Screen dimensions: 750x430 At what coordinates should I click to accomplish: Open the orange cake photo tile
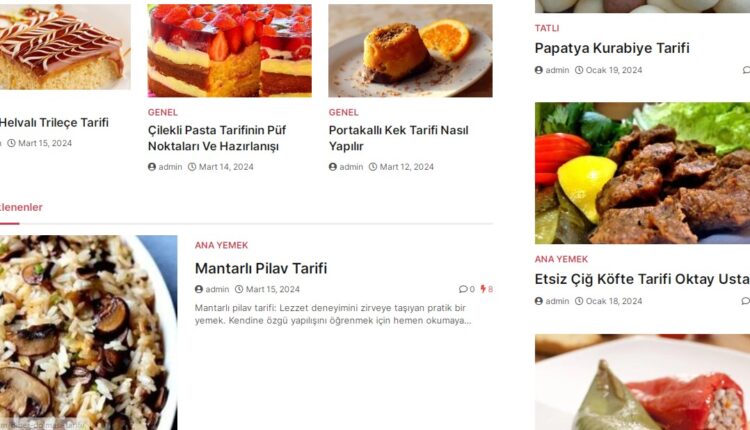tap(410, 50)
